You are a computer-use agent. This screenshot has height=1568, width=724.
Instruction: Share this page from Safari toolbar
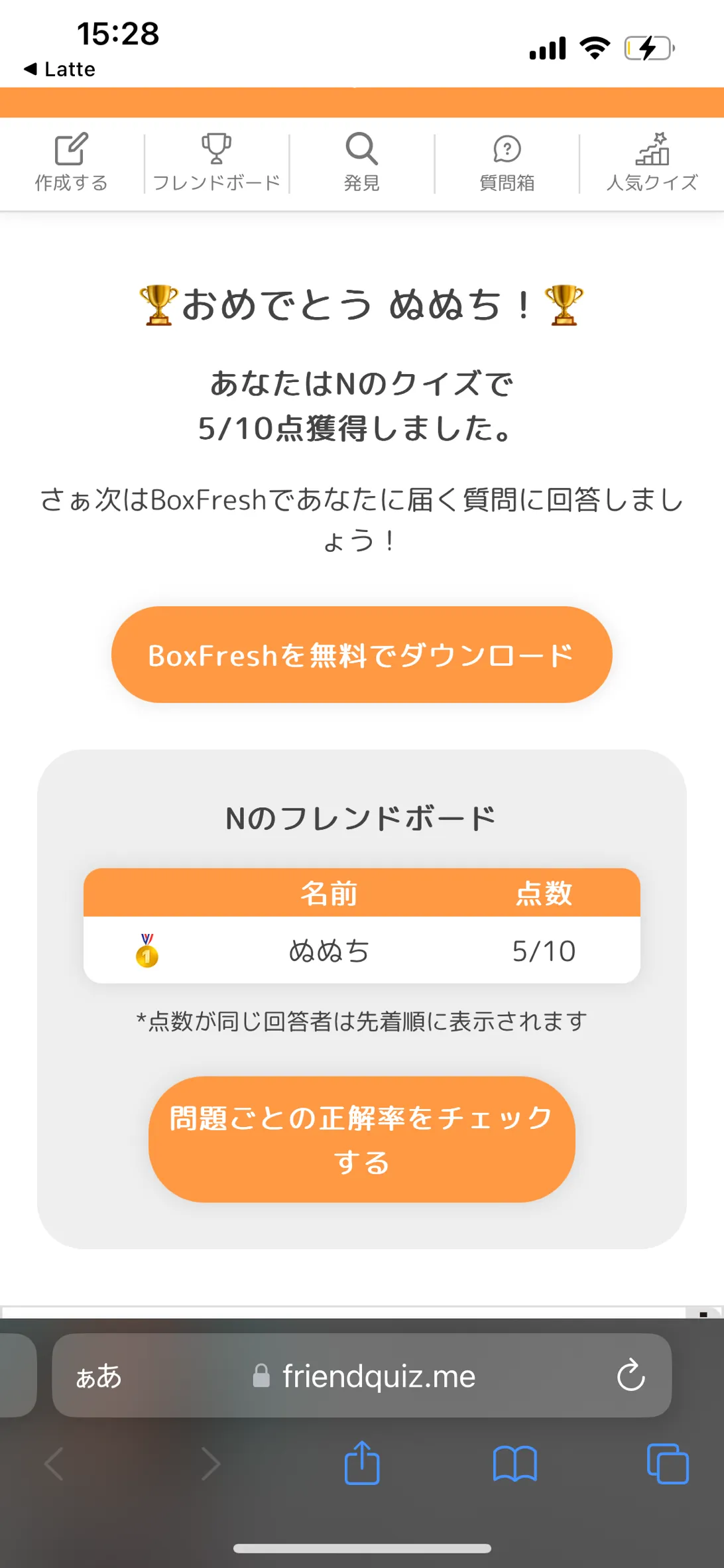[x=362, y=1463]
